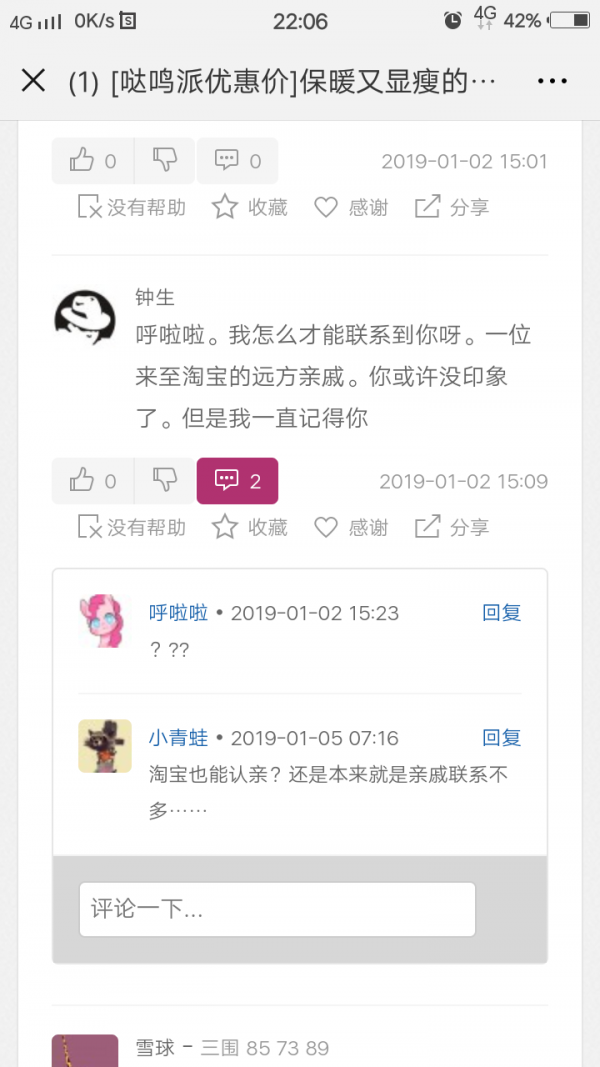Image resolution: width=600 pixels, height=1067 pixels.
Task: Share the comment posted at 15:01
Action: [x=452, y=207]
